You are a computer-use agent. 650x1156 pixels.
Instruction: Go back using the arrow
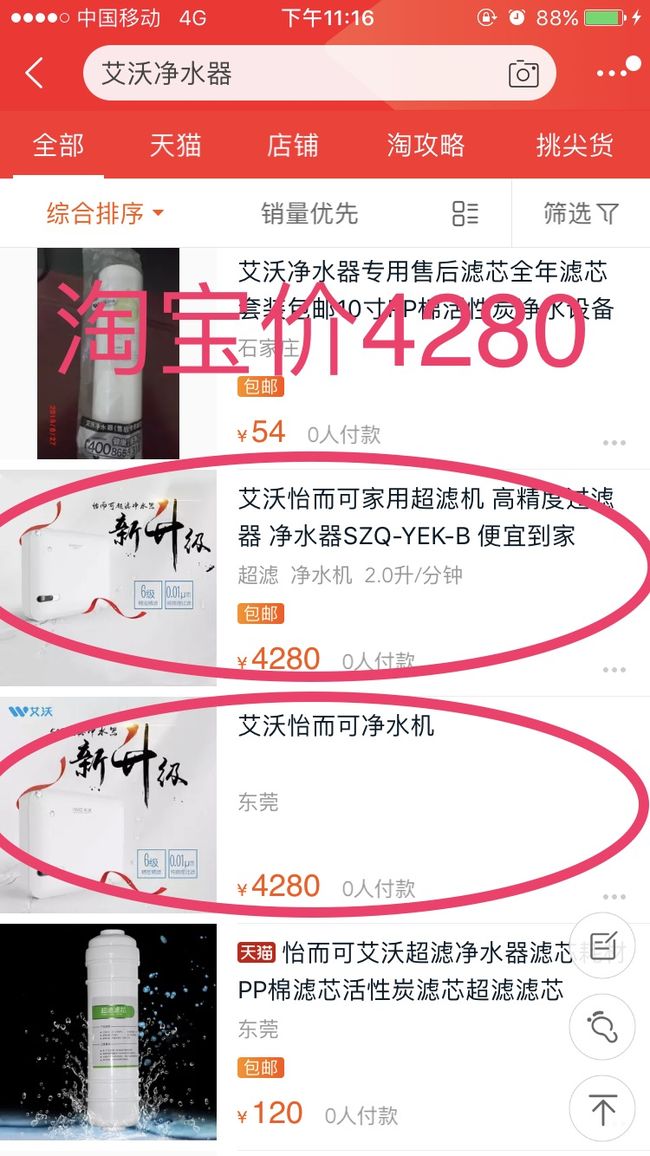[x=35, y=74]
